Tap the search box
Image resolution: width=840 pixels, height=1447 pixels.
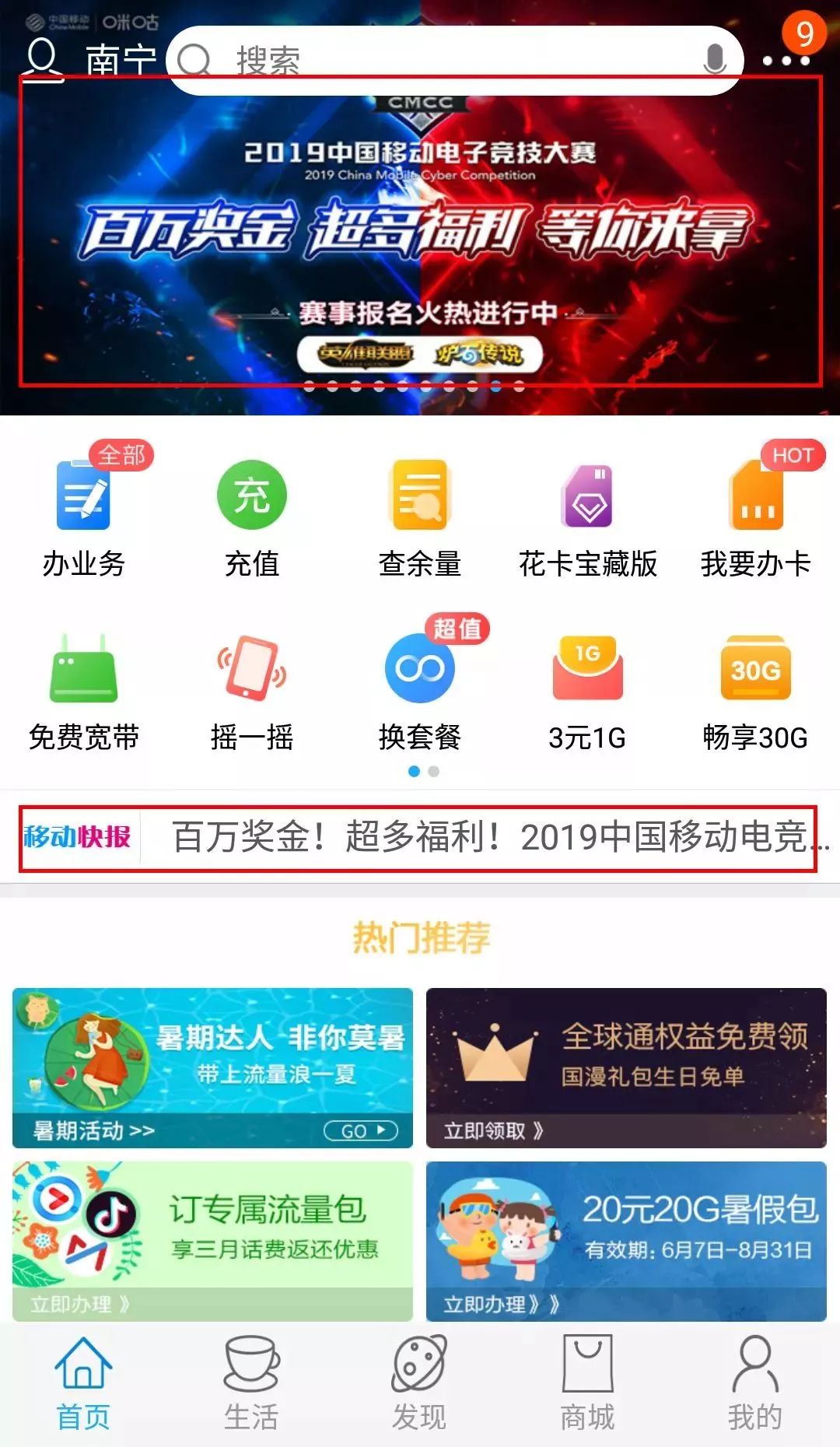455,61
